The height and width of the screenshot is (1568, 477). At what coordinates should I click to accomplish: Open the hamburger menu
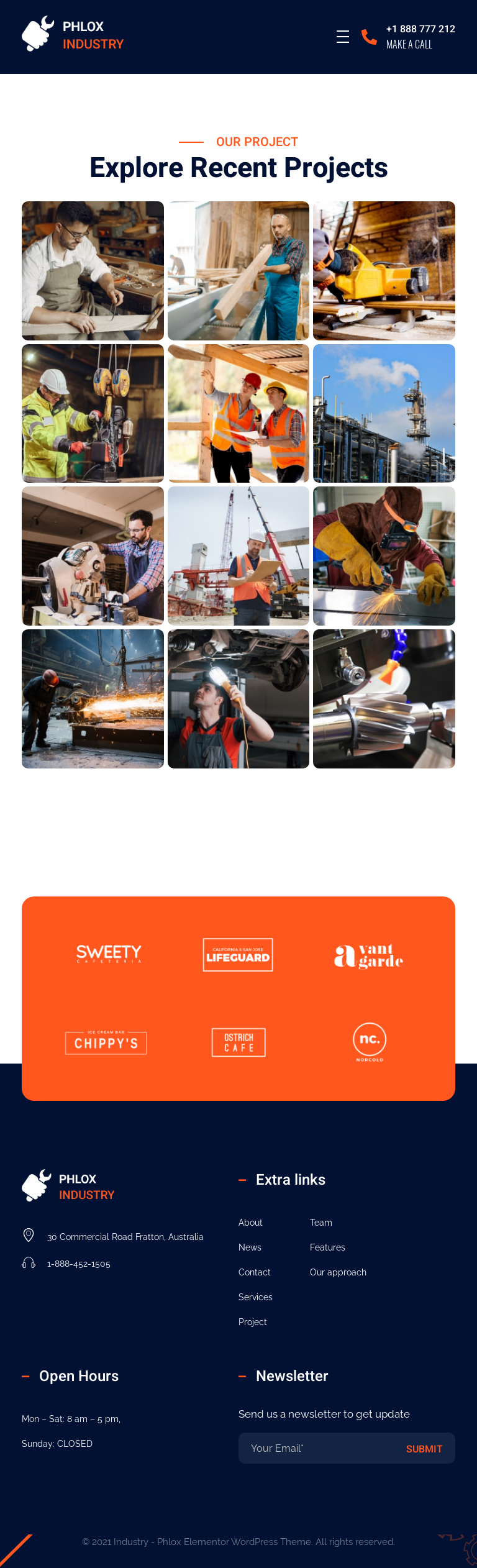click(x=343, y=37)
